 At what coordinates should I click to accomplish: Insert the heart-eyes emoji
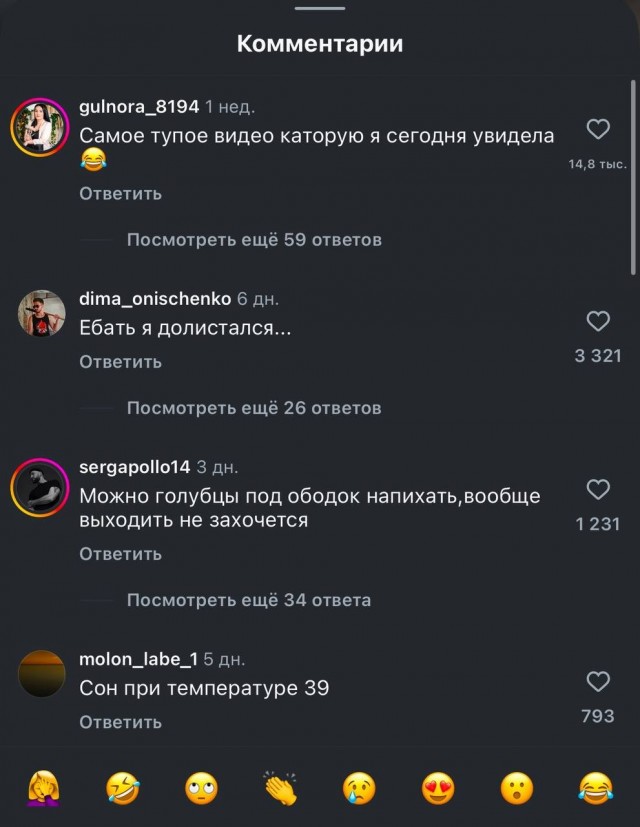tap(437, 789)
